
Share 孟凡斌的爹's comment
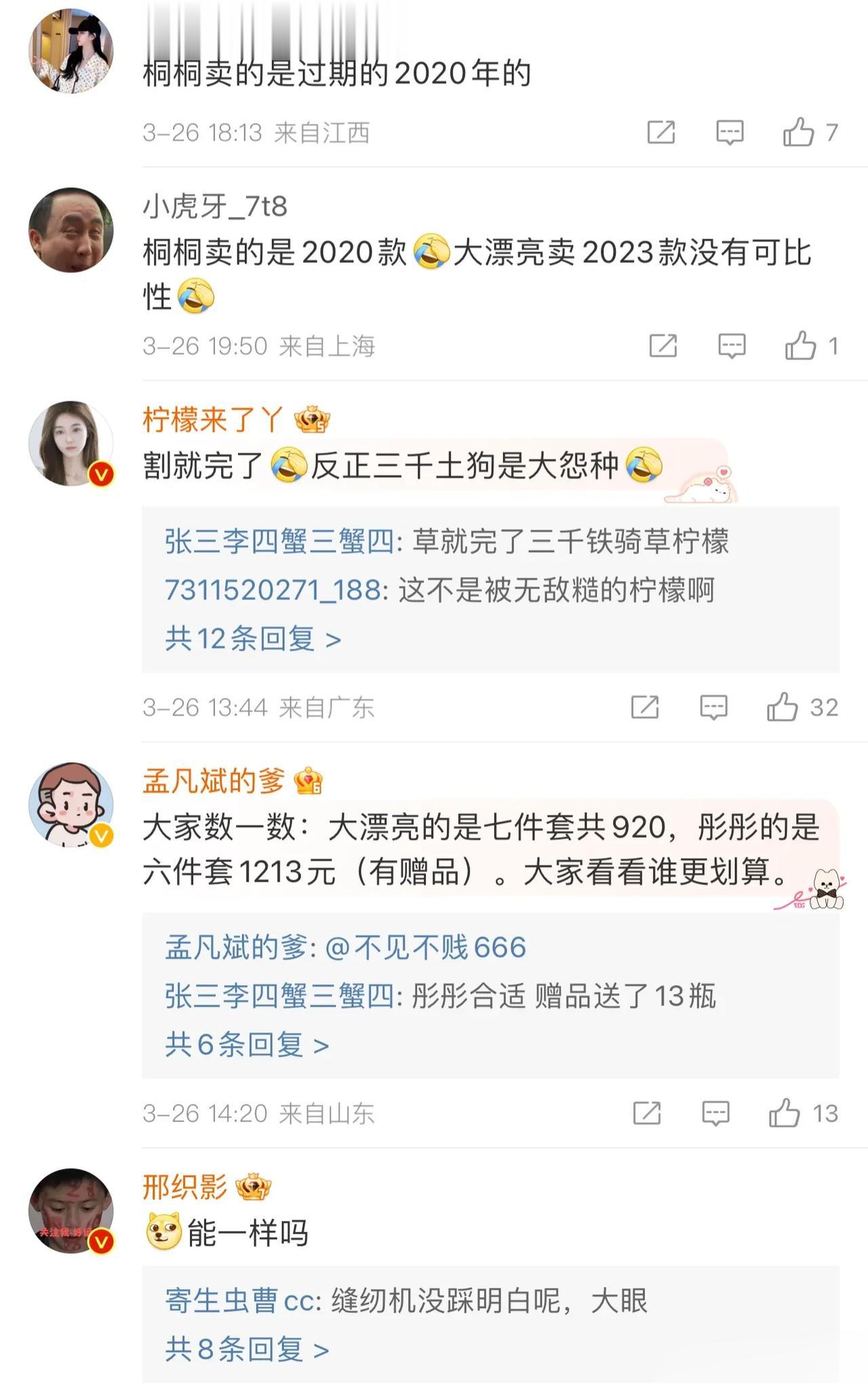click(647, 1113)
